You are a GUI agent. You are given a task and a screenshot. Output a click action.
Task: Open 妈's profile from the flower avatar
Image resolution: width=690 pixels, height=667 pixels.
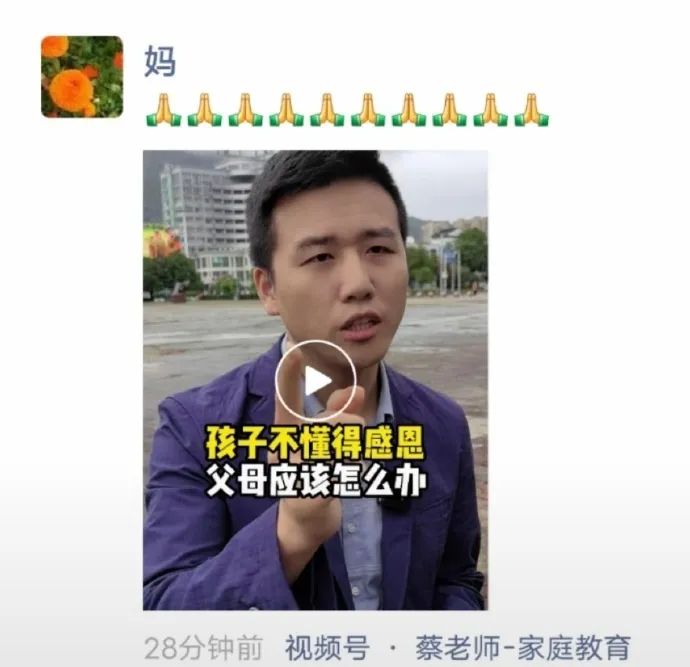coord(82,77)
